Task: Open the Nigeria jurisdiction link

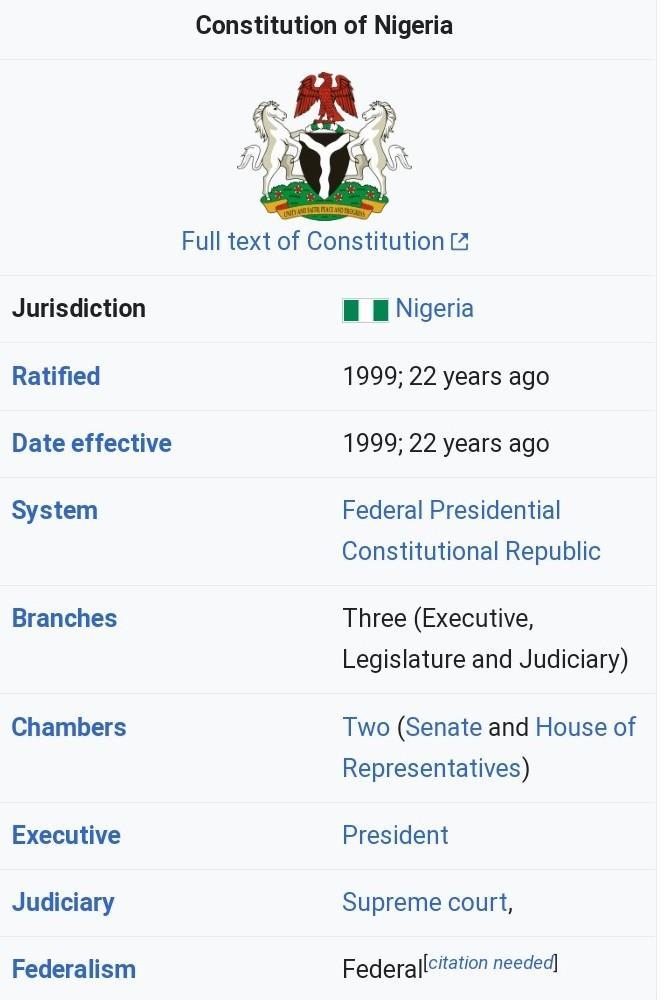Action: pos(434,308)
